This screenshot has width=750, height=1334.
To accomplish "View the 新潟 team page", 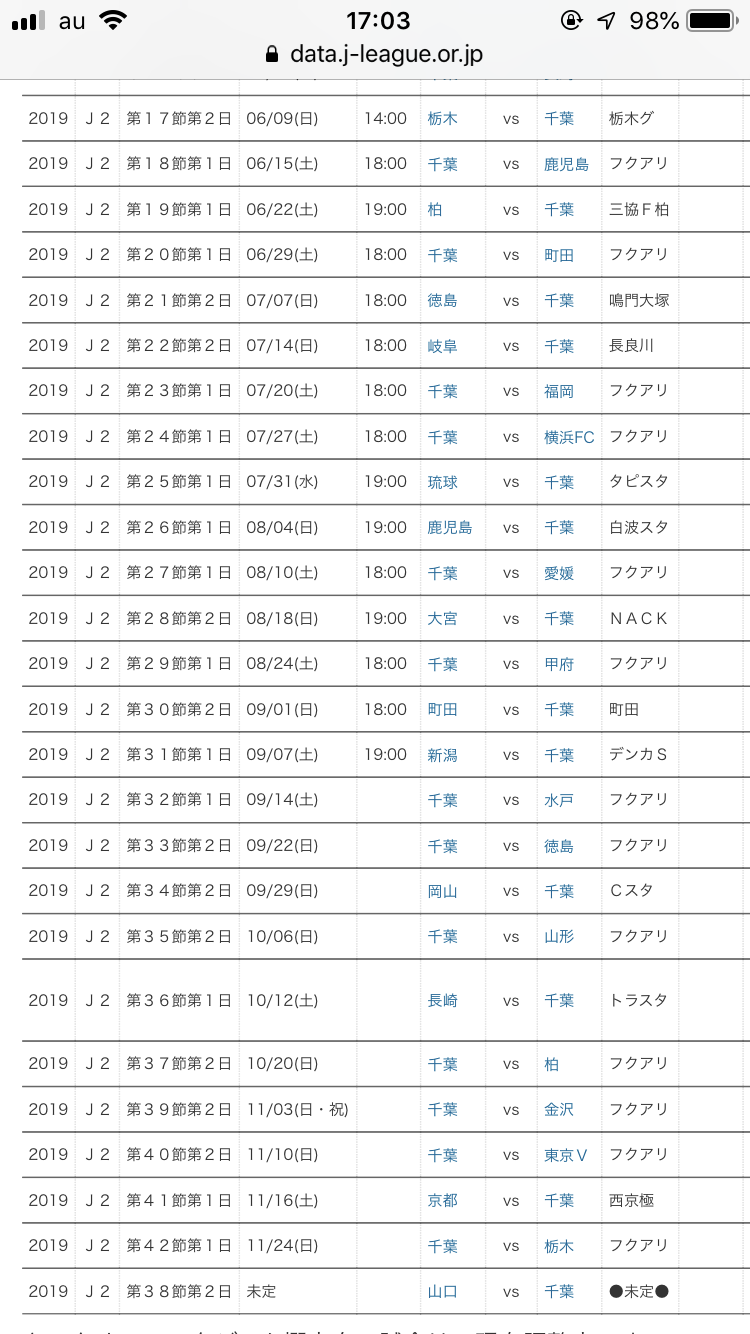I will click(442, 755).
